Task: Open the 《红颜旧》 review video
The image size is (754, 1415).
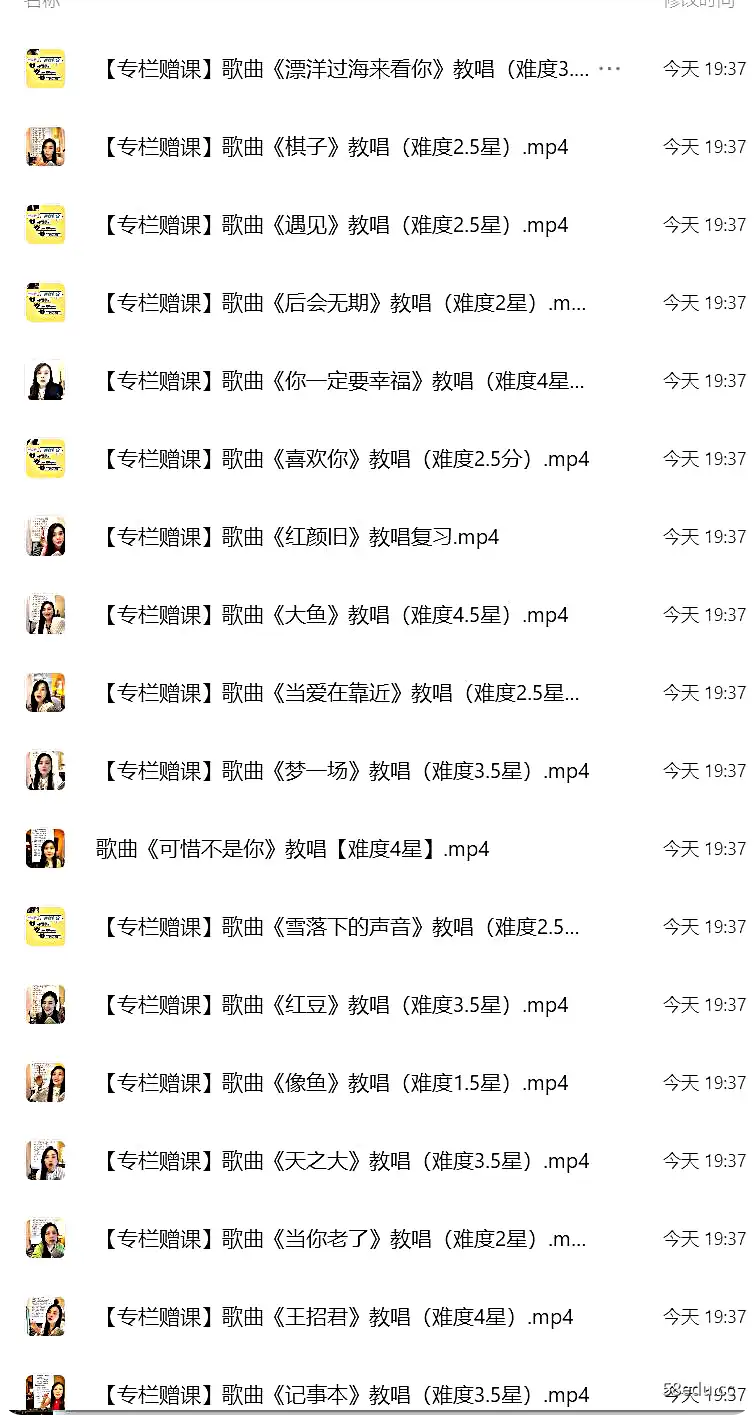Action: [x=300, y=537]
